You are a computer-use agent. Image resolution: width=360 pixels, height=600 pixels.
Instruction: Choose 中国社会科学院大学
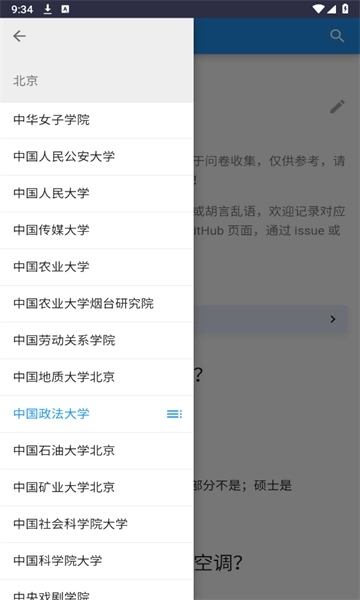[96, 524]
